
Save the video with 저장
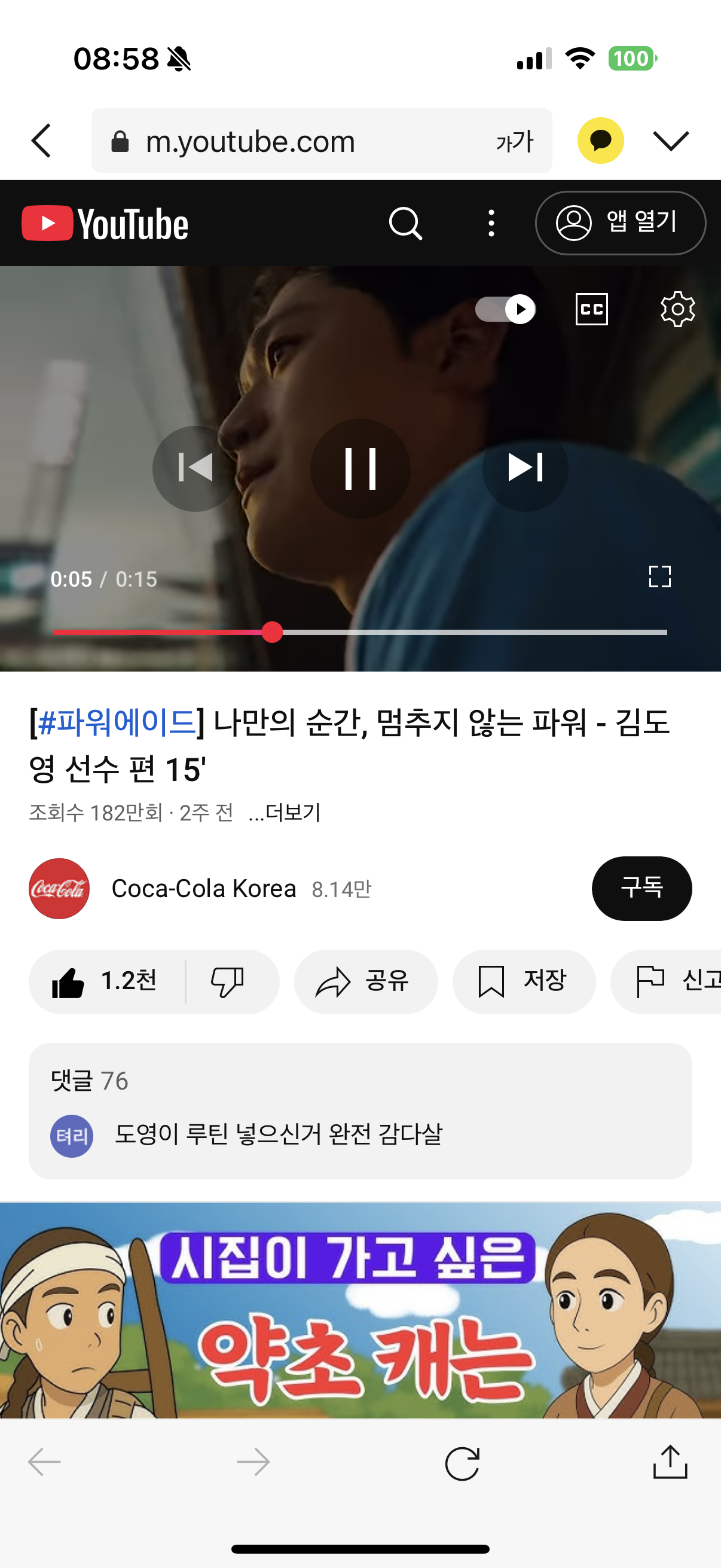tap(523, 981)
